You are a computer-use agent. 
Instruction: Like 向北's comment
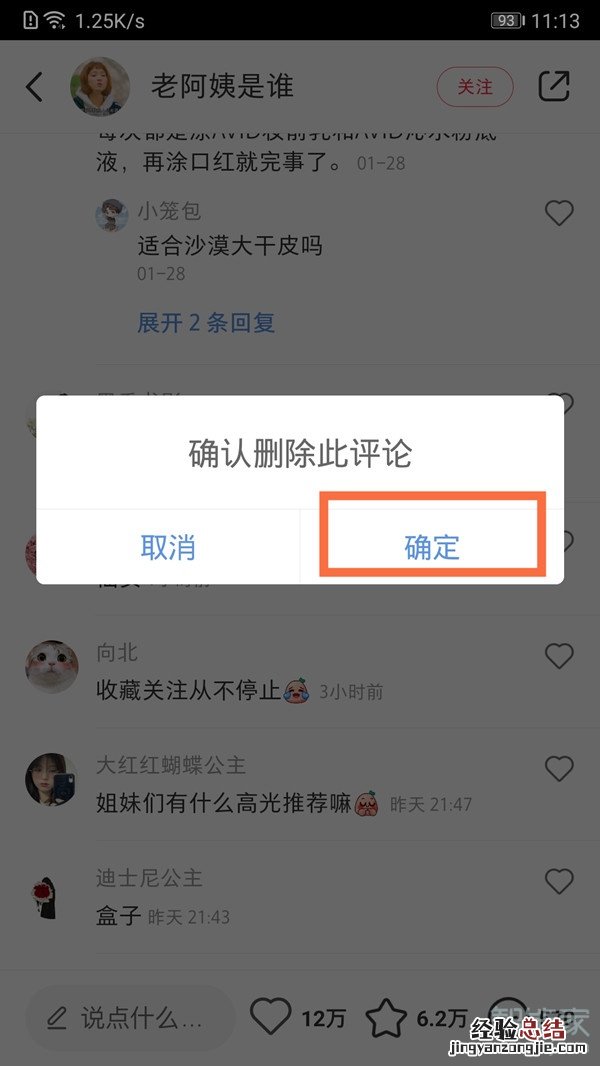559,656
